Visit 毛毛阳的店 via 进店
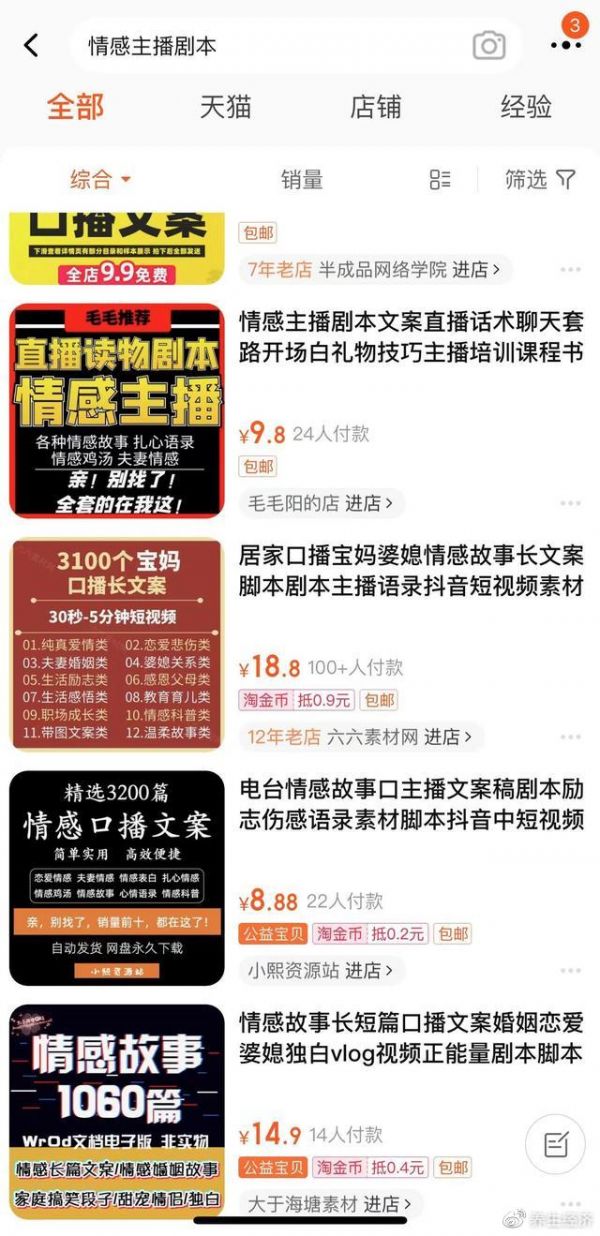600x1236 pixels. 367,503
